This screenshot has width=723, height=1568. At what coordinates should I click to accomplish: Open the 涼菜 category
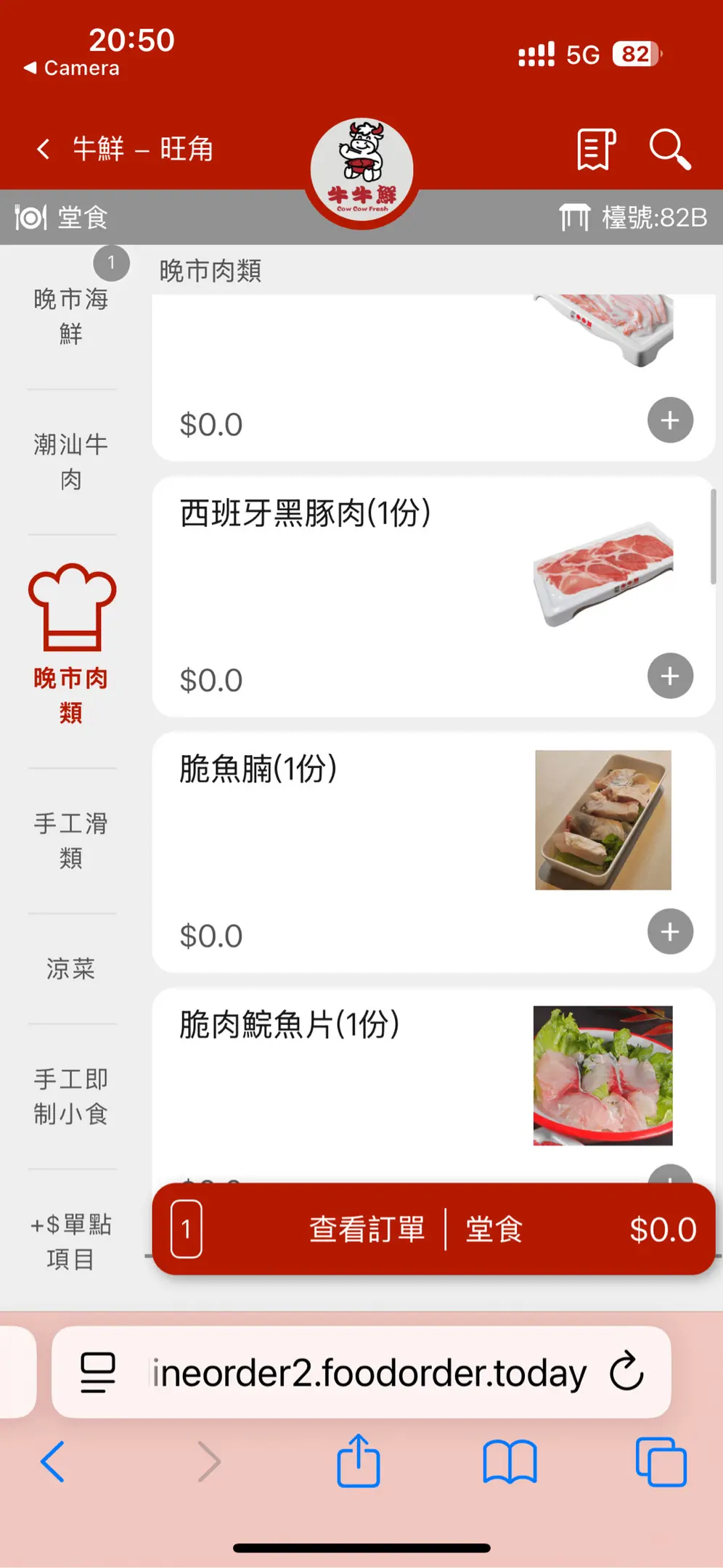coord(71,968)
